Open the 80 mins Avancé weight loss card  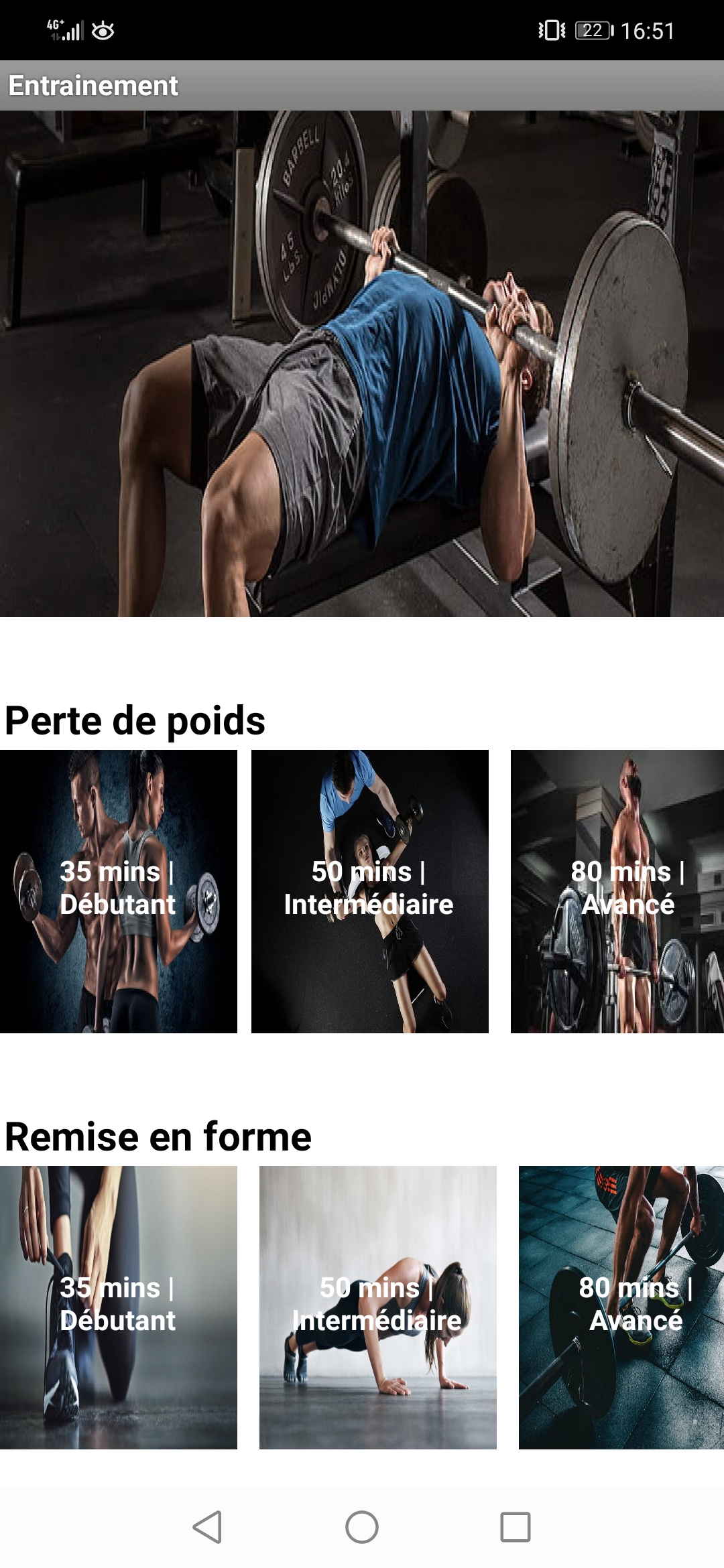pos(617,891)
